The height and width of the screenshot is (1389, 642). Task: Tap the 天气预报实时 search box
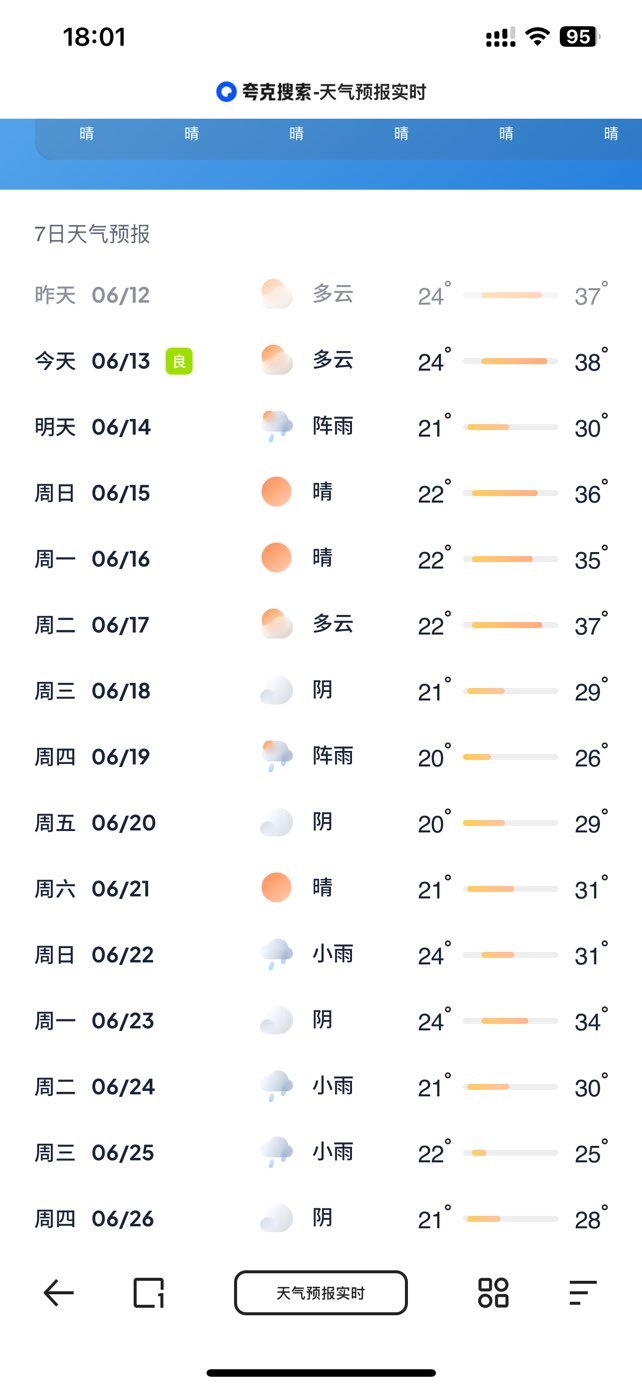coord(321,1293)
